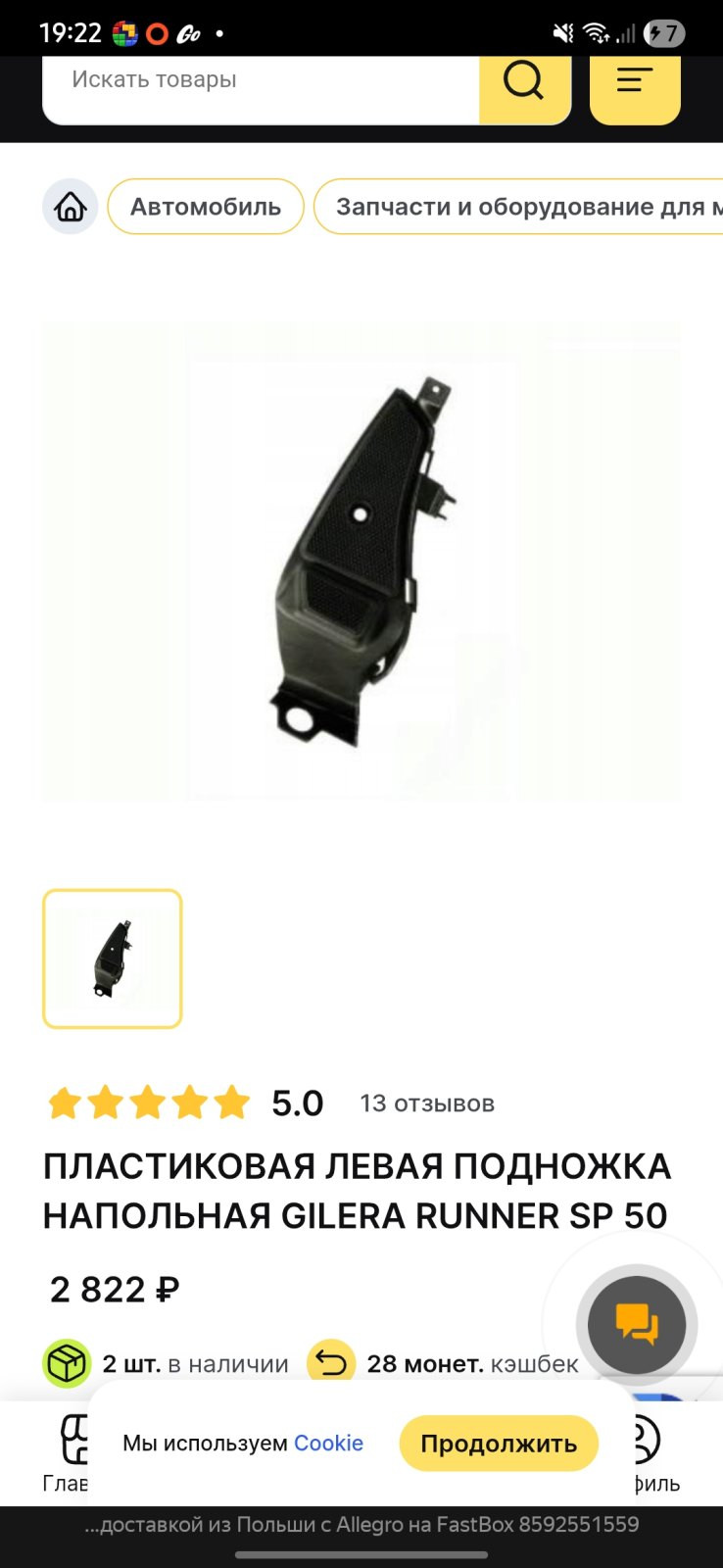The width and height of the screenshot is (723, 1568).
Task: Open the 13 отзывов reviews link
Action: coord(427,1103)
